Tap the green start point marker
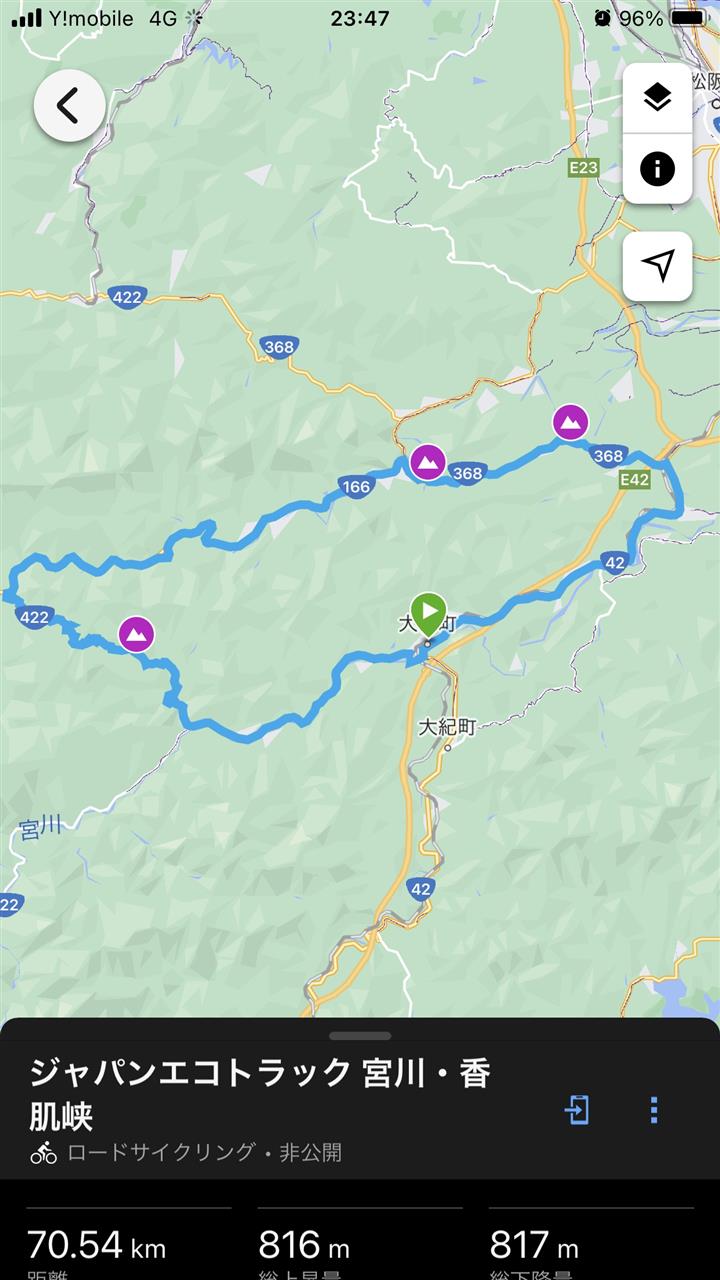Image resolution: width=720 pixels, height=1280 pixels. 428,612
